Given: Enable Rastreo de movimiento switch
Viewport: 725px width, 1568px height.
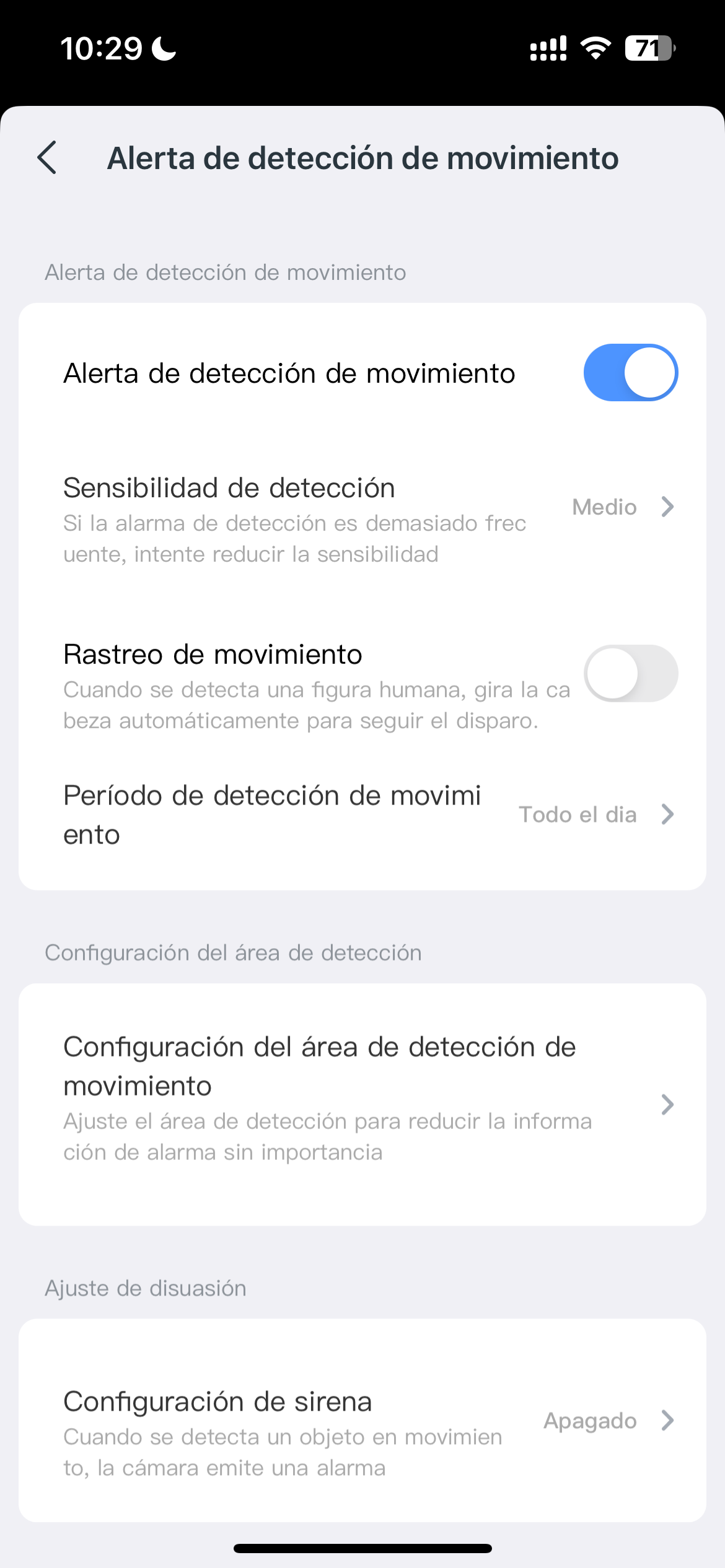Looking at the screenshot, I should pyautogui.click(x=630, y=674).
